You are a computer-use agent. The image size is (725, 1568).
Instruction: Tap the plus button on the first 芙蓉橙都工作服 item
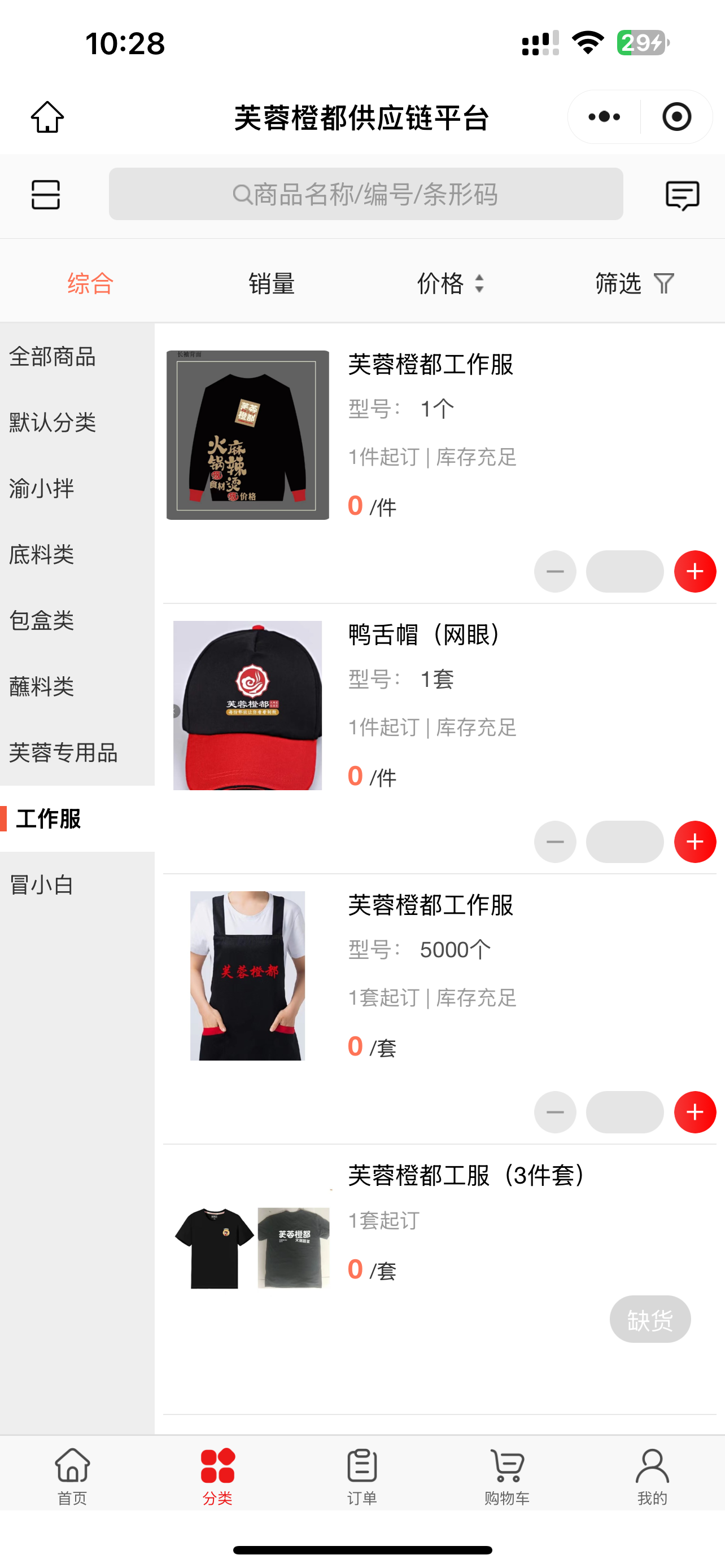coord(695,571)
